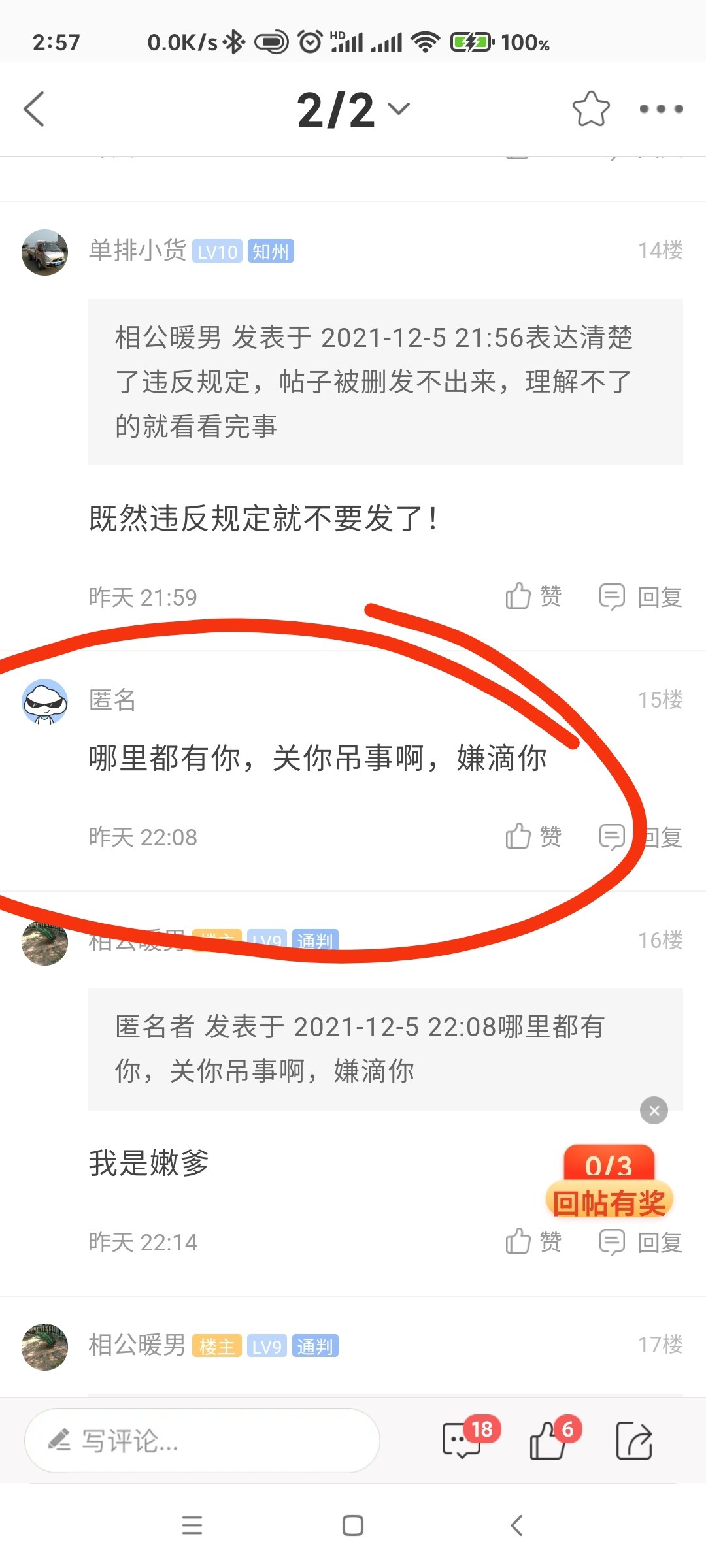Image resolution: width=706 pixels, height=1568 pixels.
Task: Reply to the anonymous 15楼 comment
Action: click(641, 836)
